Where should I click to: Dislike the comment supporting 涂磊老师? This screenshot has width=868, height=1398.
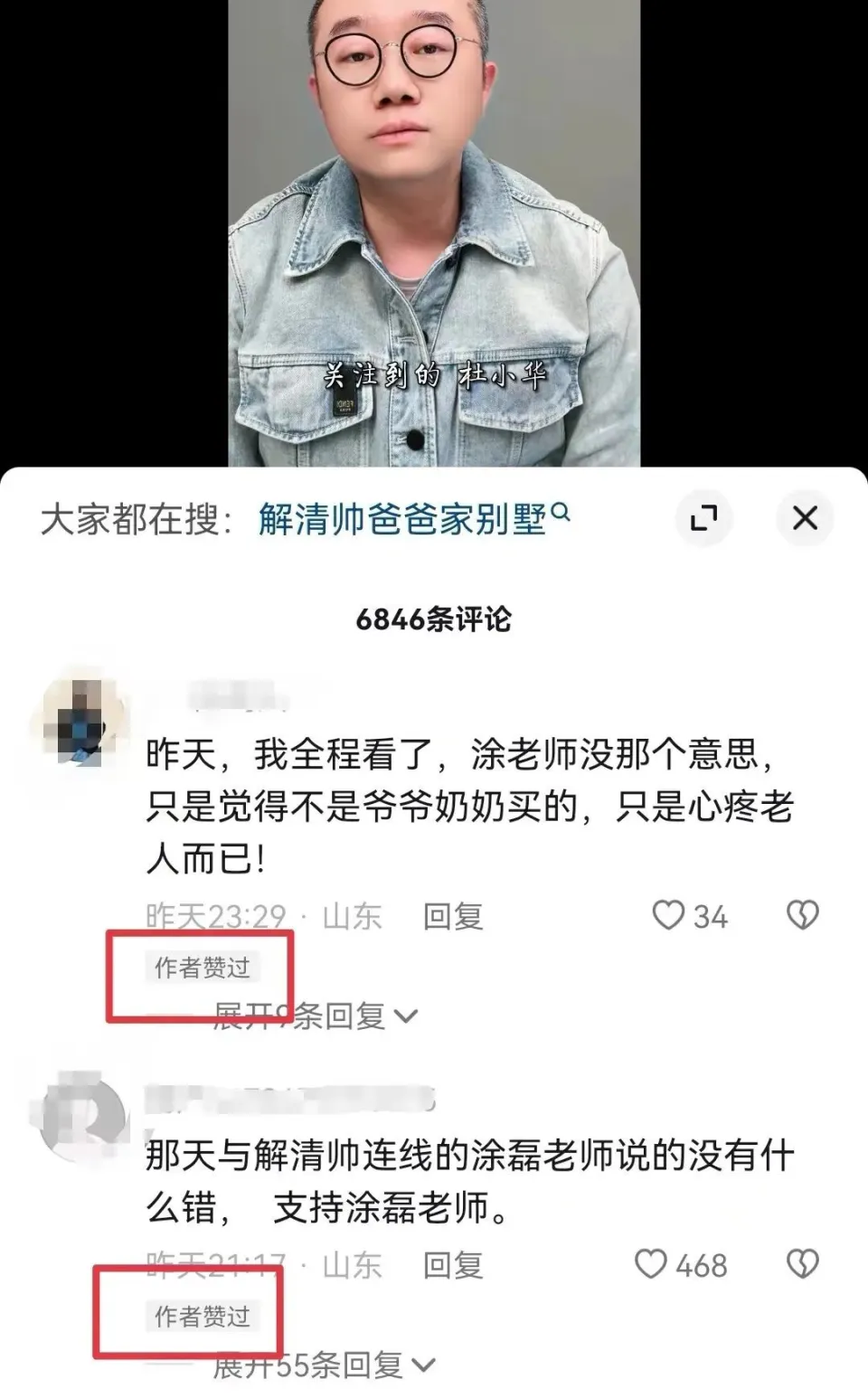pos(802,1264)
